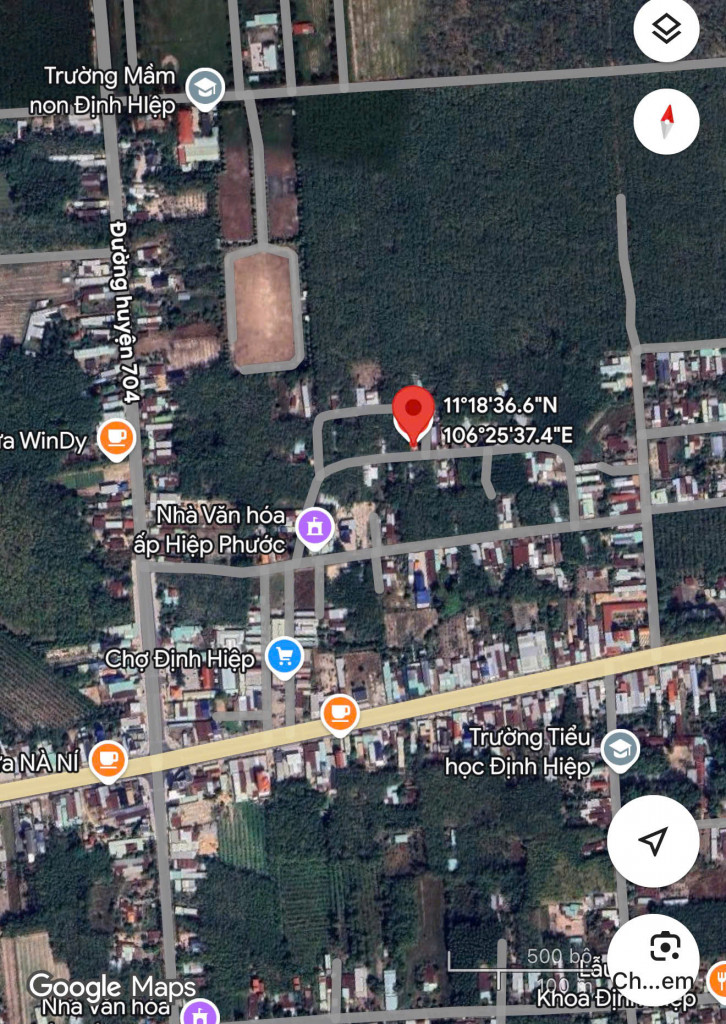Open the Lens camera button
Viewport: 726px width, 1024px height.
pyautogui.click(x=663, y=946)
